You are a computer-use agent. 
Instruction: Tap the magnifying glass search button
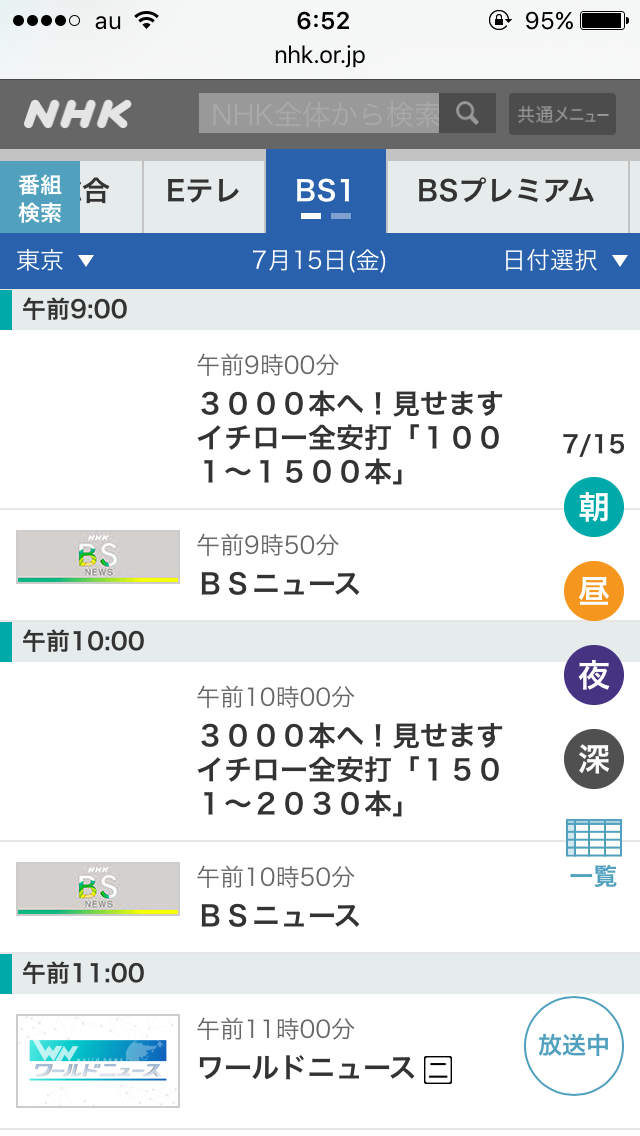tap(467, 113)
